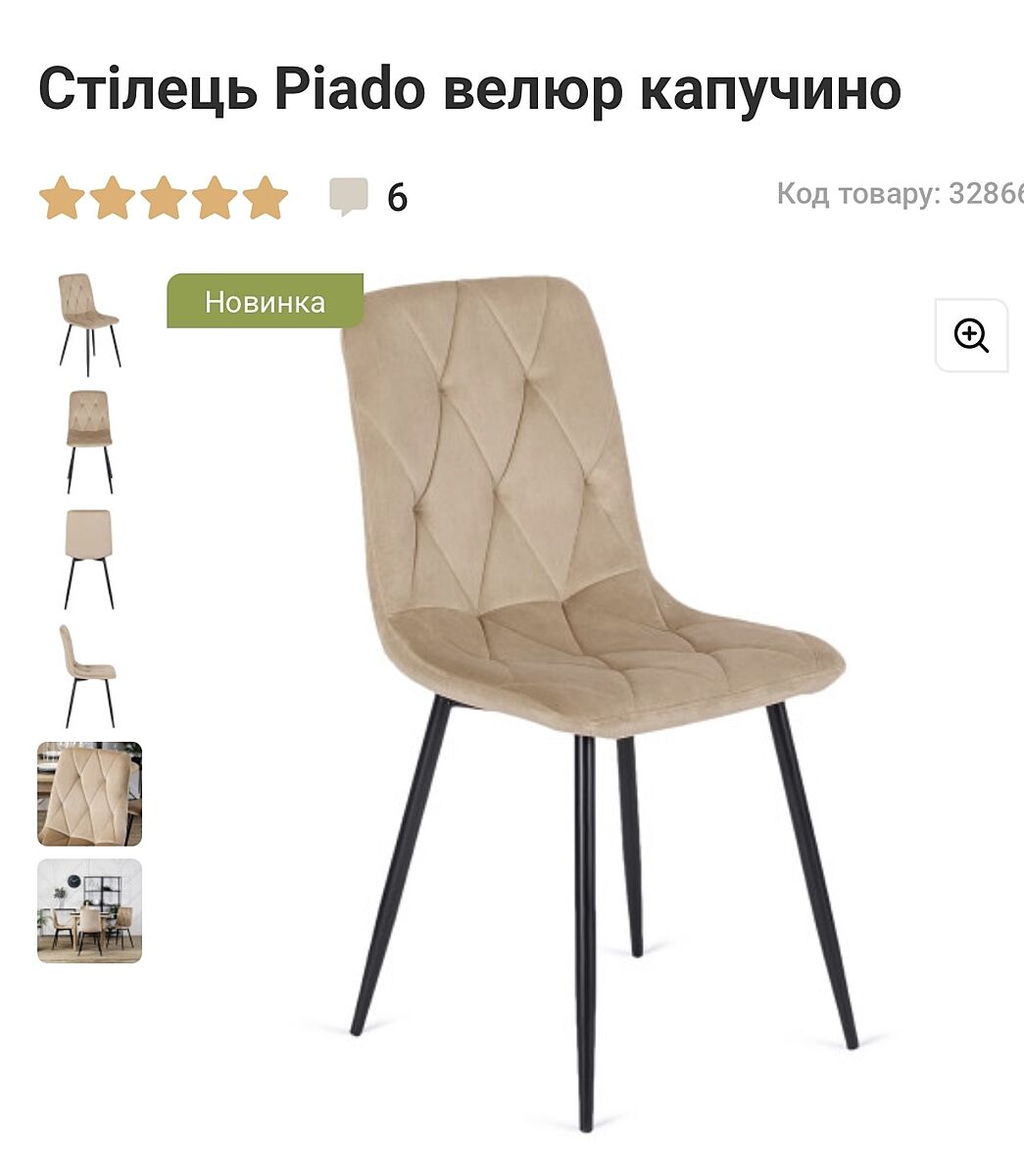The height and width of the screenshot is (1176, 1024).
Task: Select the dining room interior thumbnail
Action: [x=89, y=911]
